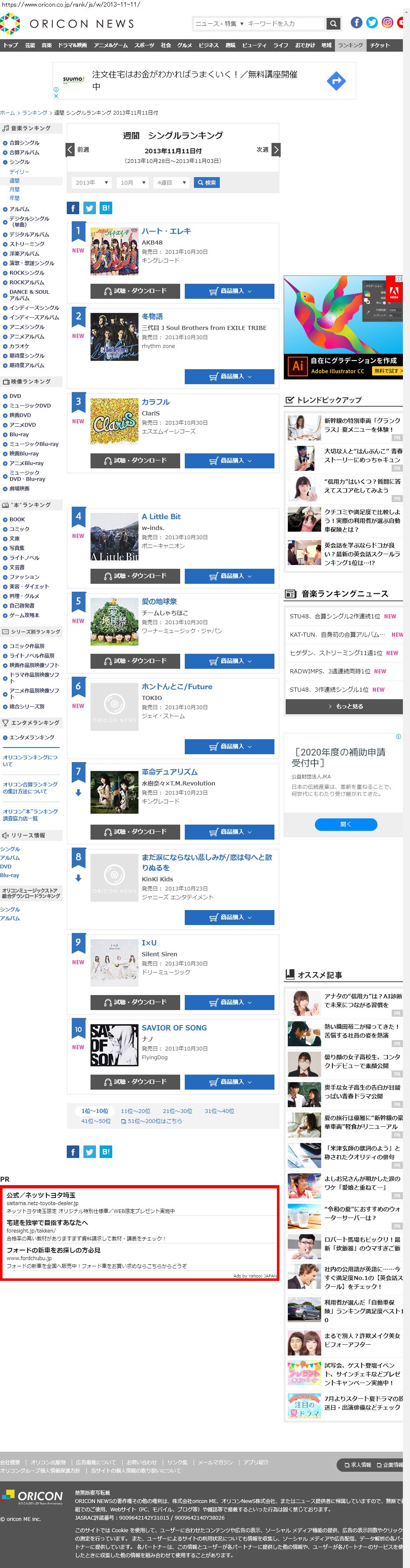Select アルバム in the music ranking sidebar
Image resolution: width=410 pixels, height=1568 pixels.
[20, 209]
